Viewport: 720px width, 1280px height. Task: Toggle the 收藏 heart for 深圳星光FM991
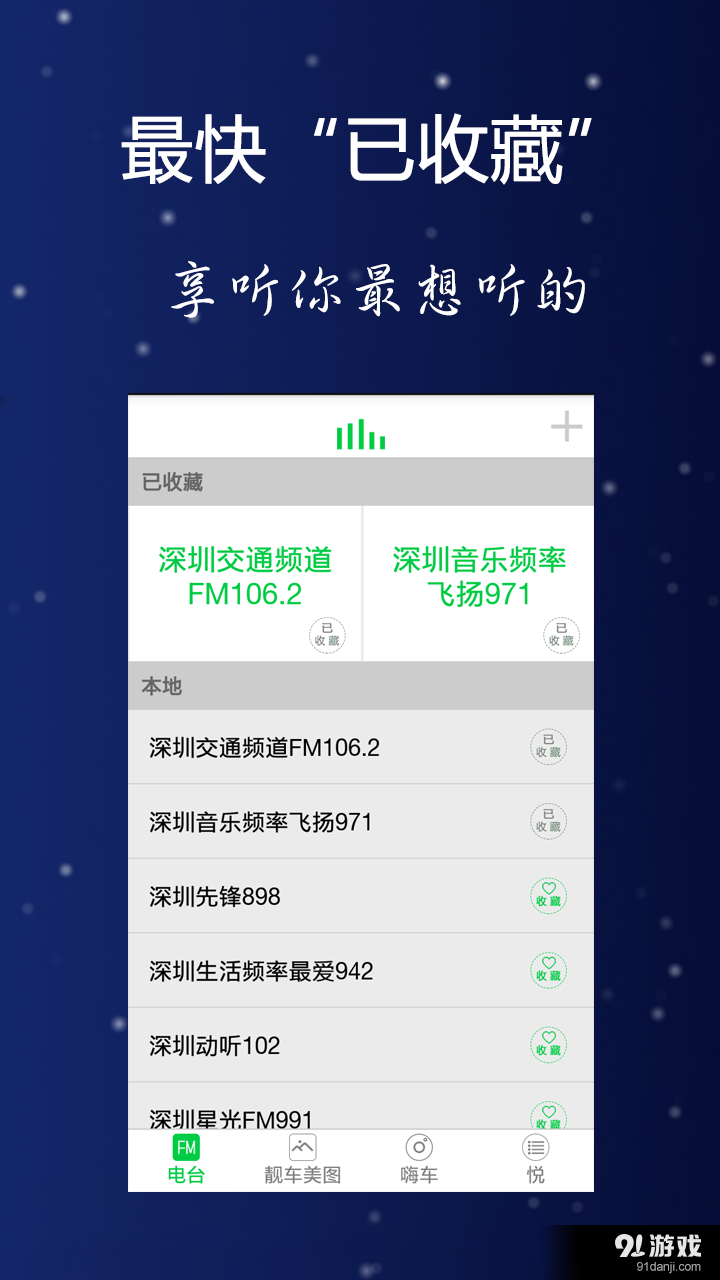548,1117
